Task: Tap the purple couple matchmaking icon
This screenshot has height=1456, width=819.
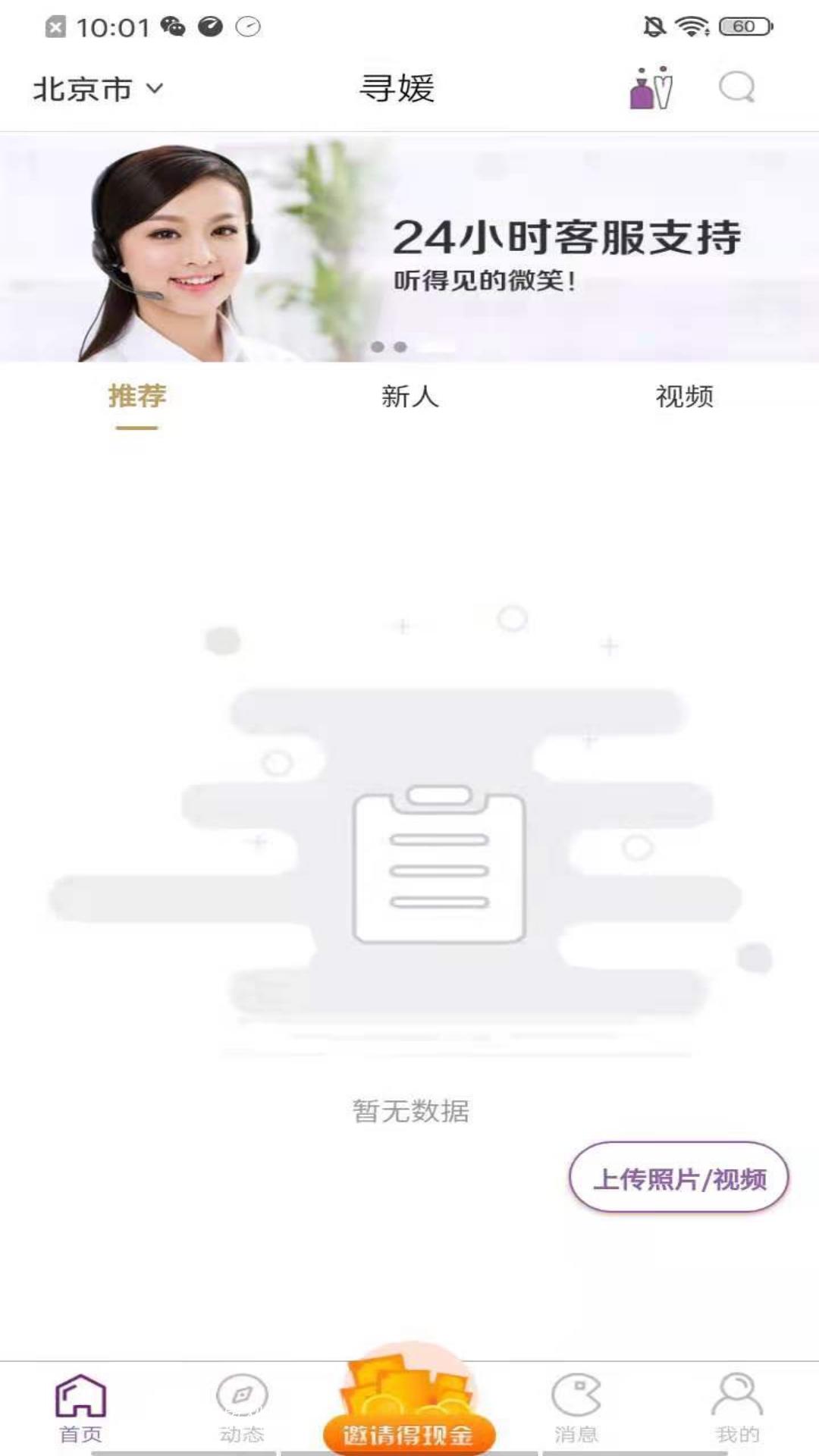Action: (x=651, y=88)
